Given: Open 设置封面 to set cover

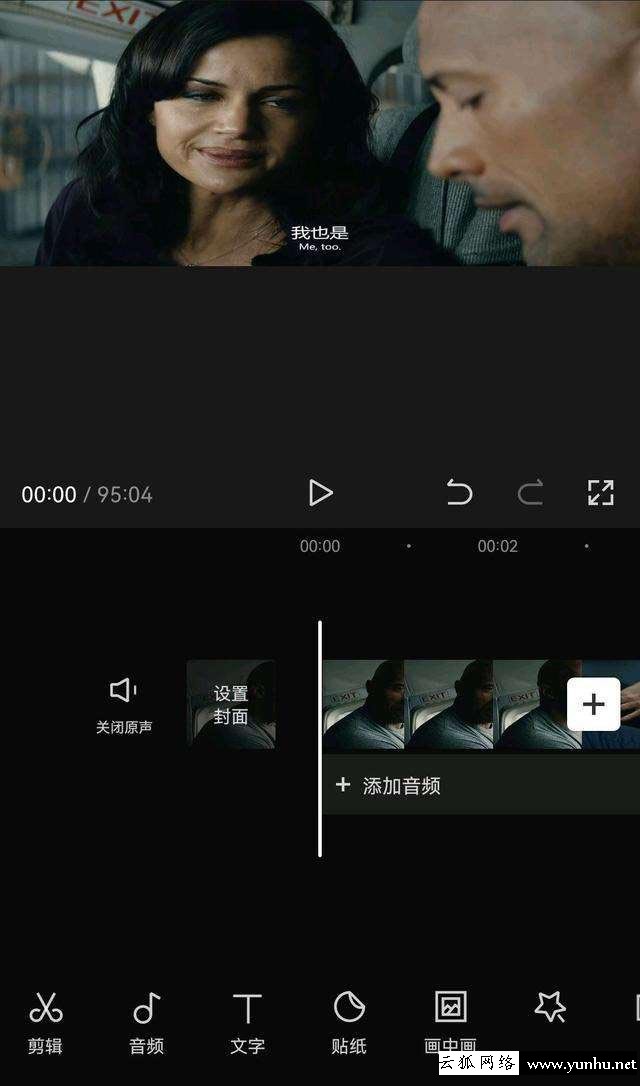Looking at the screenshot, I should point(231,704).
